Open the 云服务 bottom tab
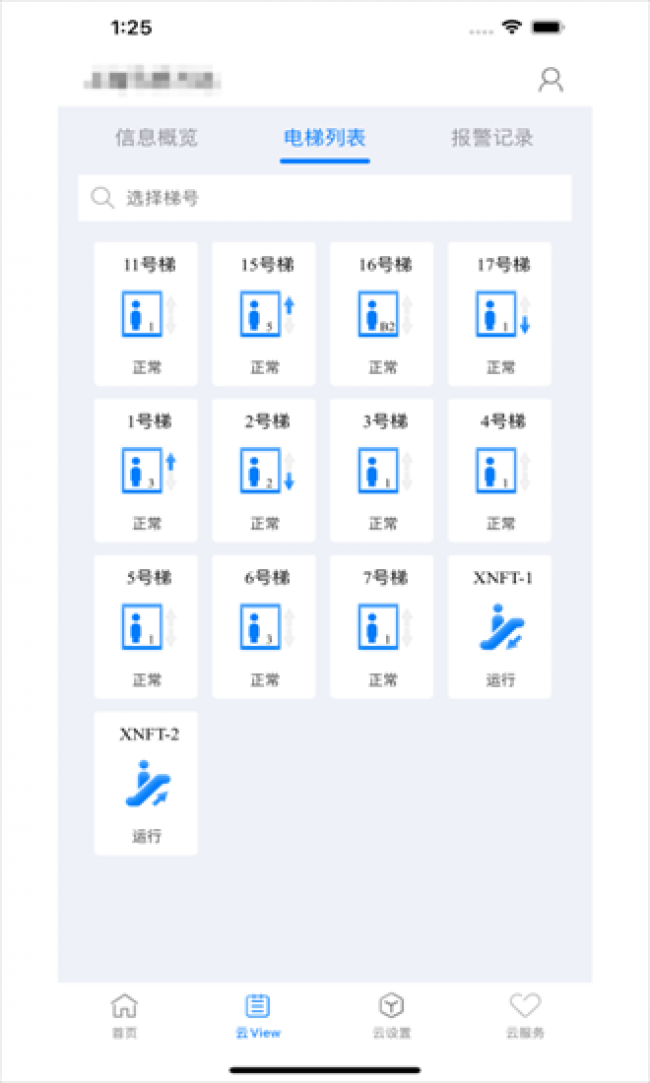The image size is (650, 1083). 525,1016
